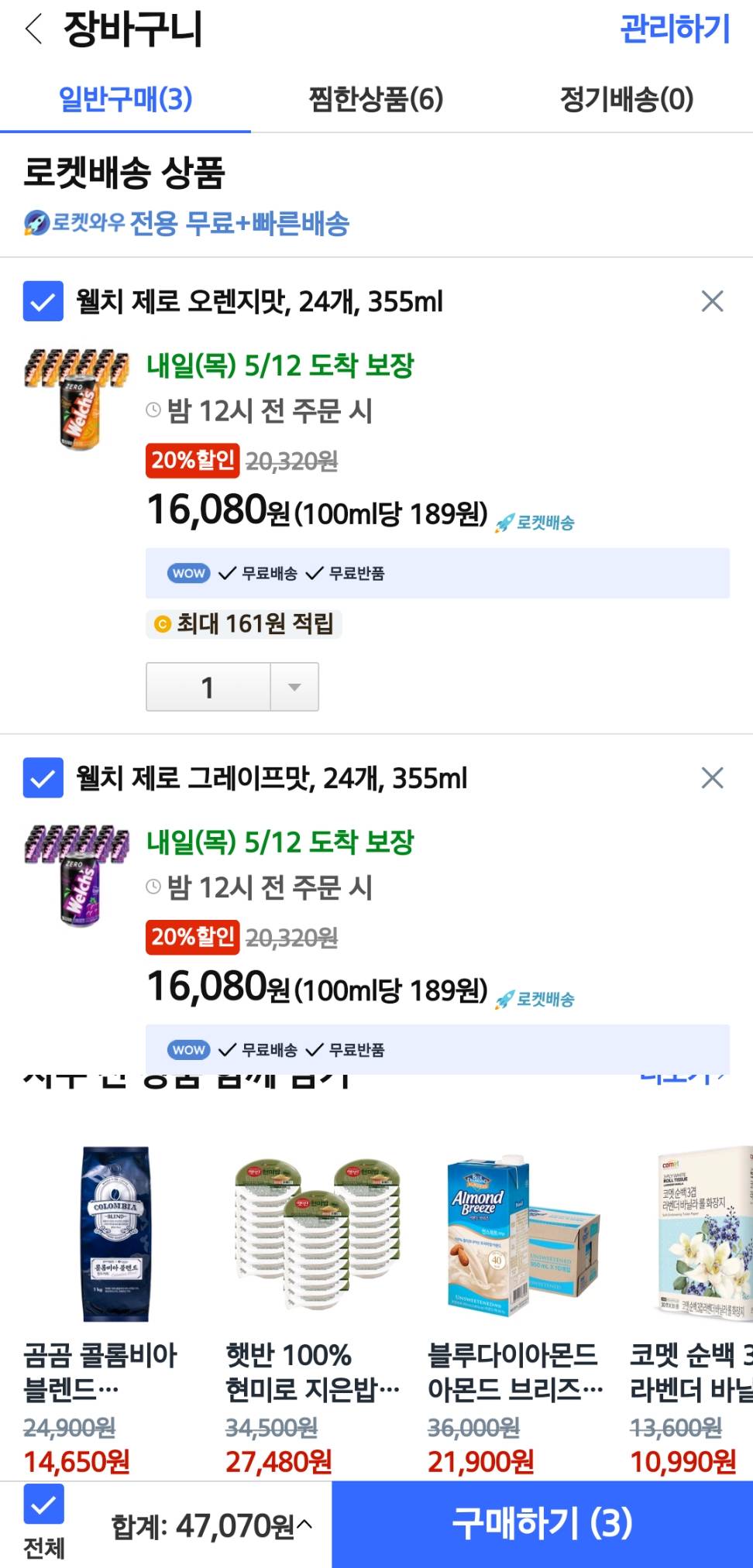The height and width of the screenshot is (1568, 753).
Task: Open 웰치 제로 그레이프맛 product image
Action: pos(77,875)
